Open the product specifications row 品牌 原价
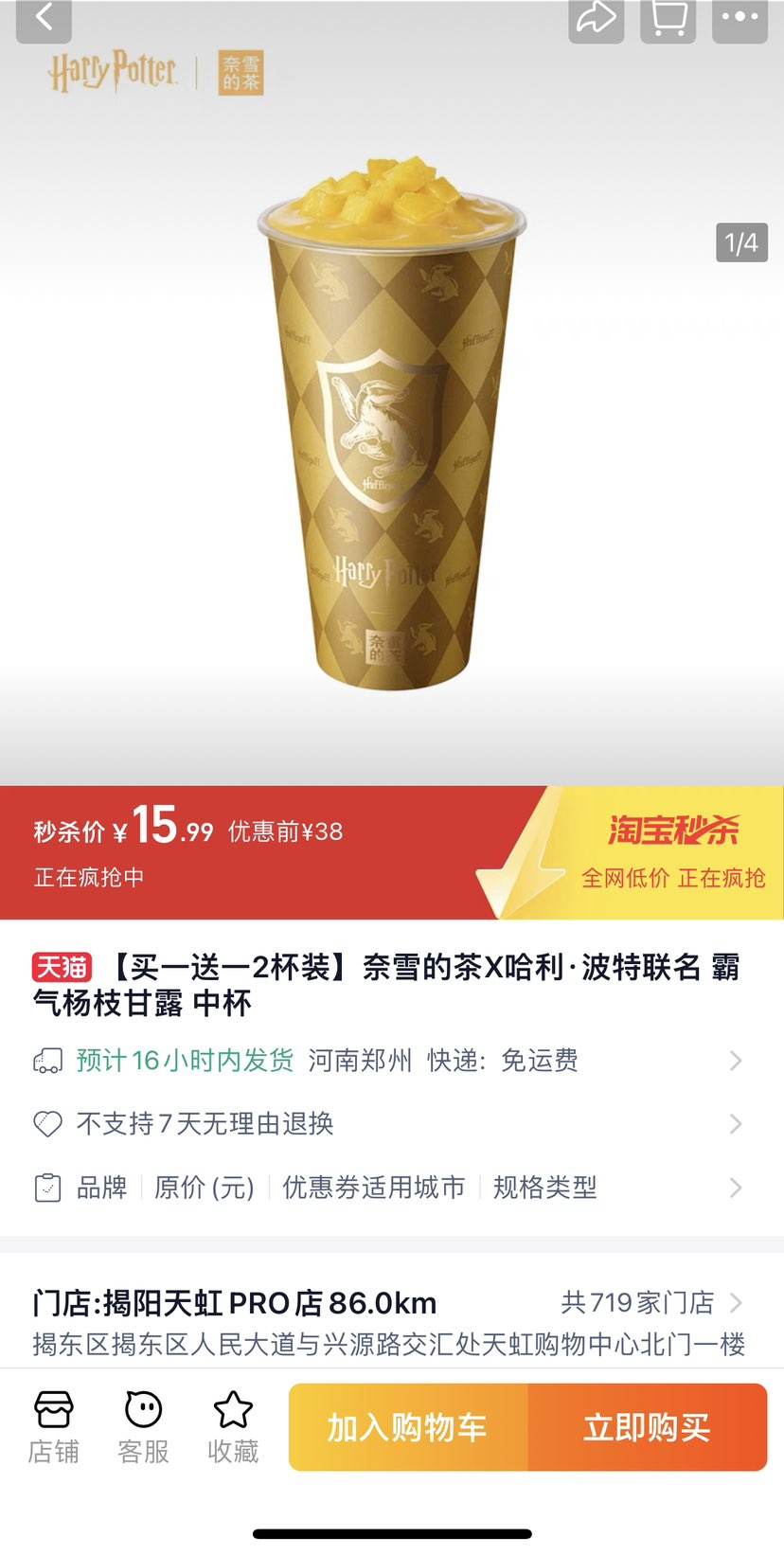 [392, 1188]
